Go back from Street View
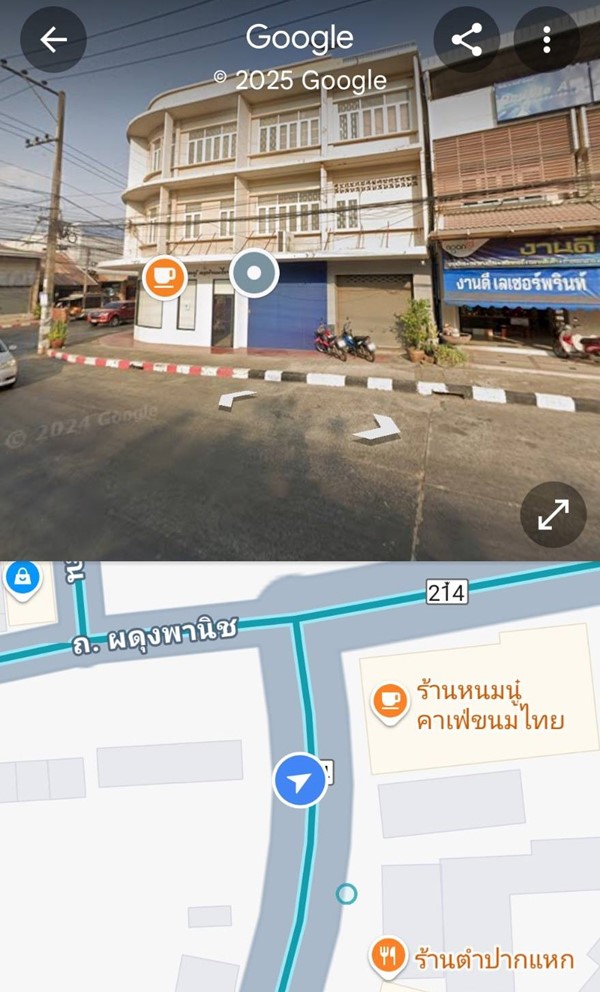The height and width of the screenshot is (992, 600). (x=53, y=40)
